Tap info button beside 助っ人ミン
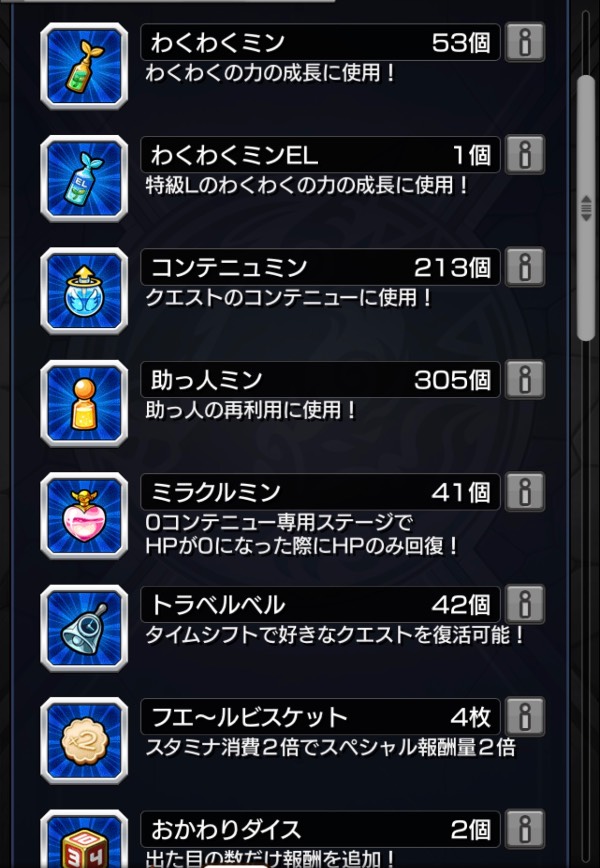The image size is (600, 868). click(x=524, y=380)
